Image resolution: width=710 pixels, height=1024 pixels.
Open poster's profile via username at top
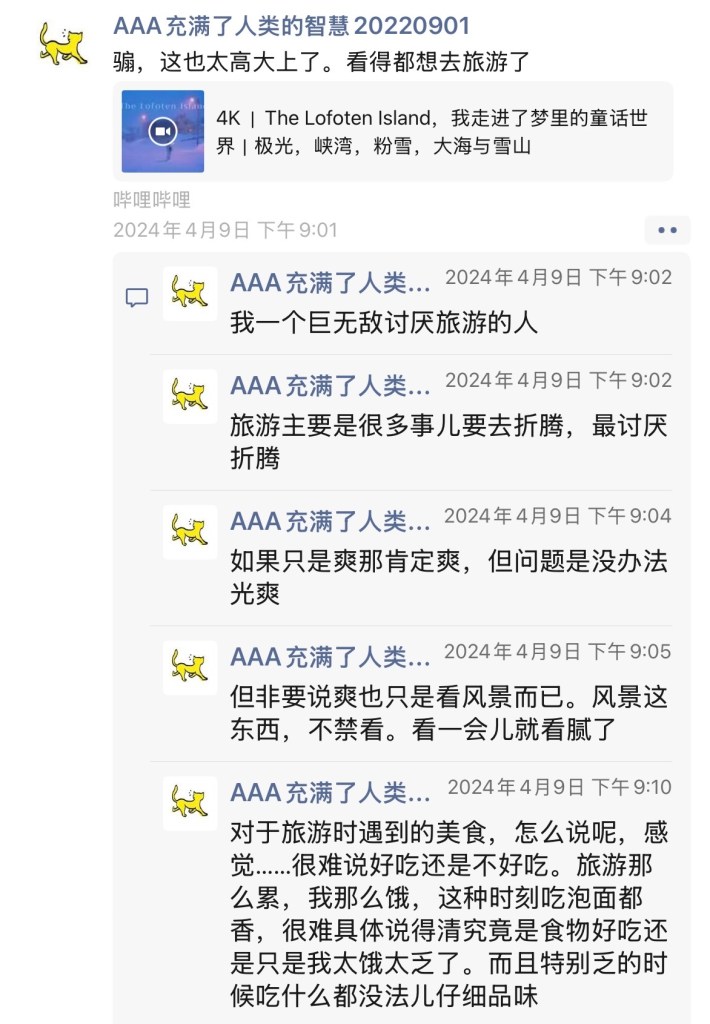[x=291, y=26]
